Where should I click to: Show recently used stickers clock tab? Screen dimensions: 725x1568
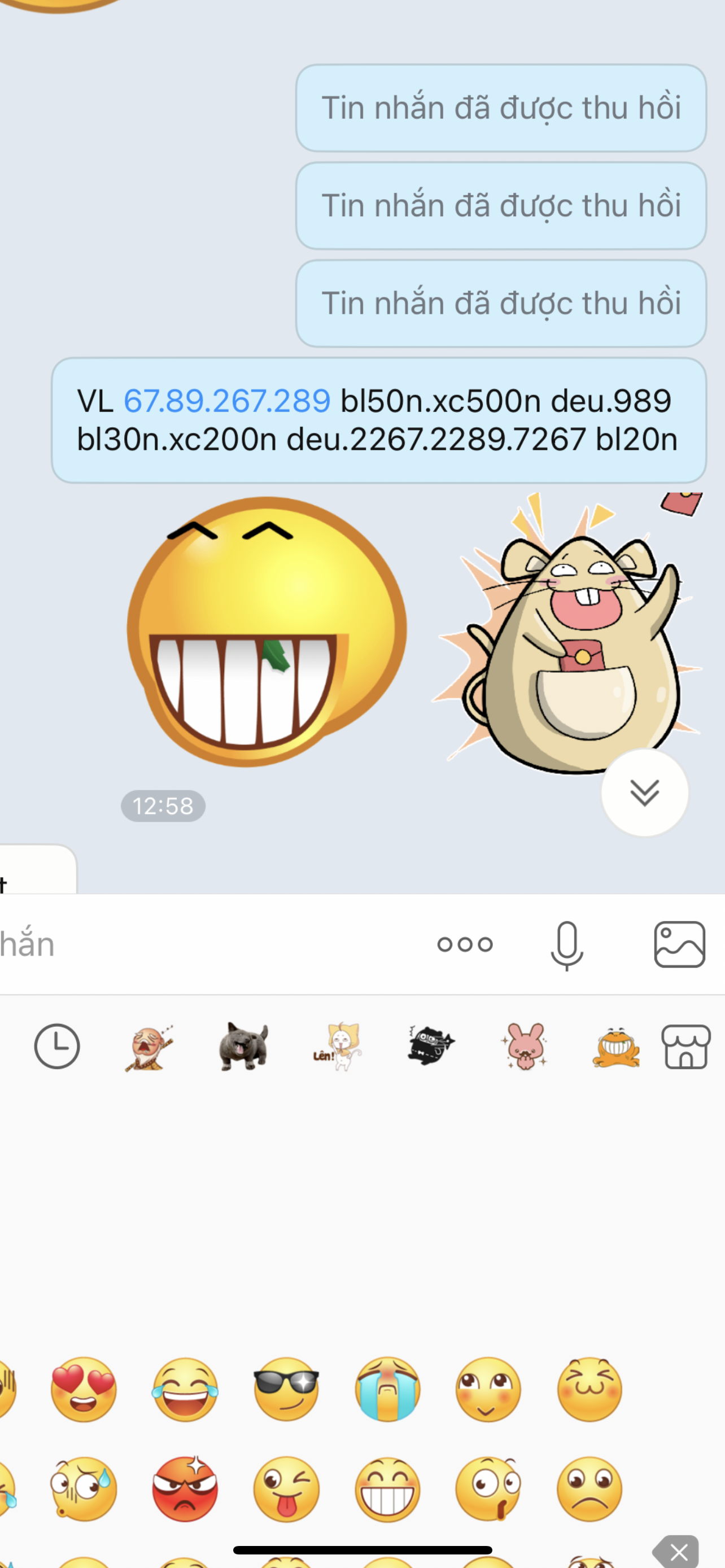tap(56, 1046)
